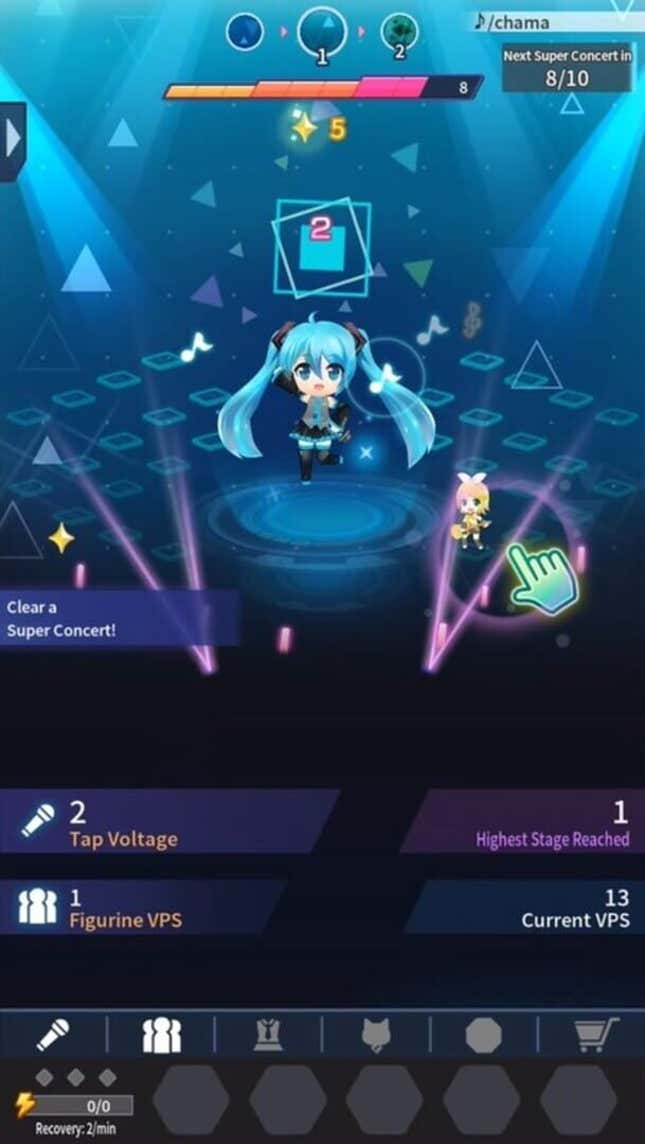
Task: Open the octagon tab
Action: point(484,1035)
